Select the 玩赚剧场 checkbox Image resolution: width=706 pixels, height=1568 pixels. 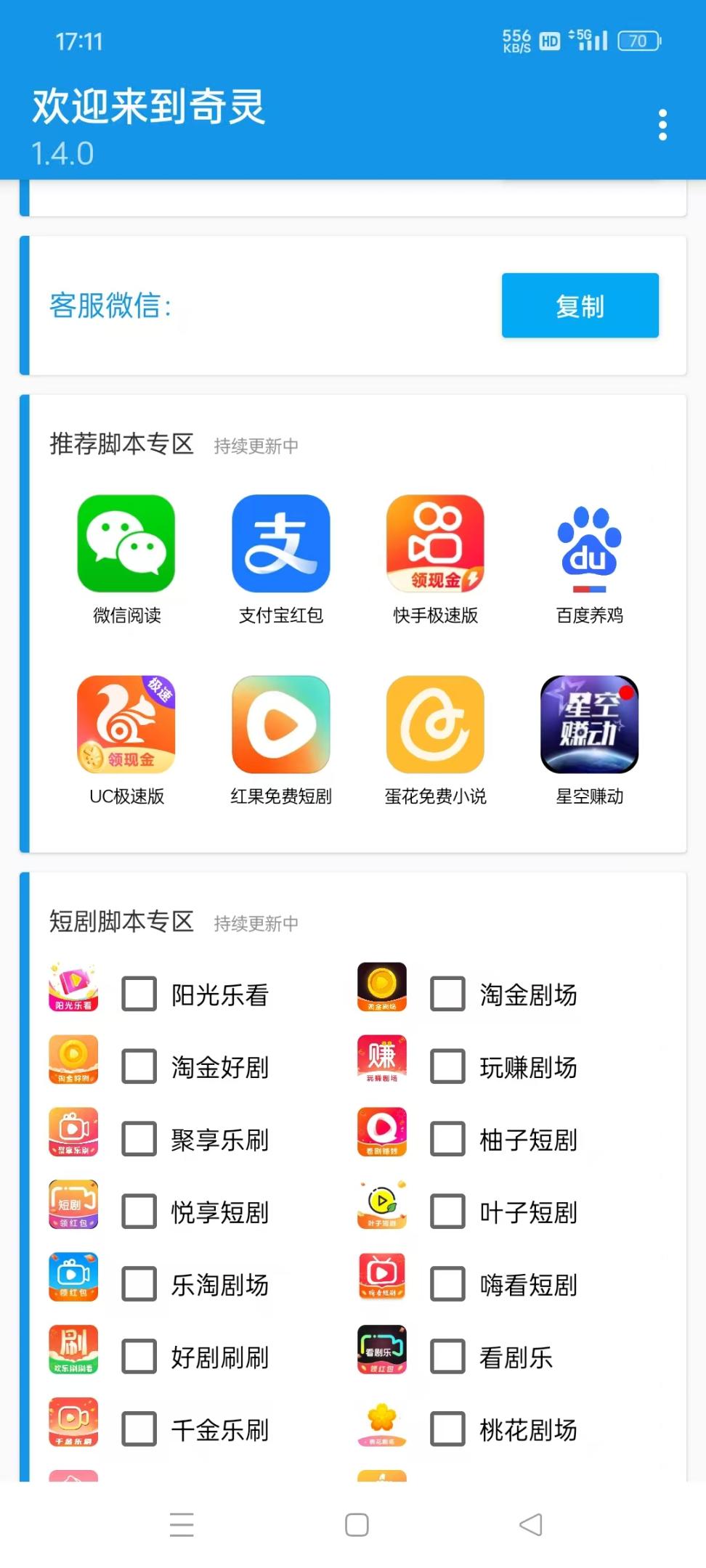pyautogui.click(x=447, y=1066)
